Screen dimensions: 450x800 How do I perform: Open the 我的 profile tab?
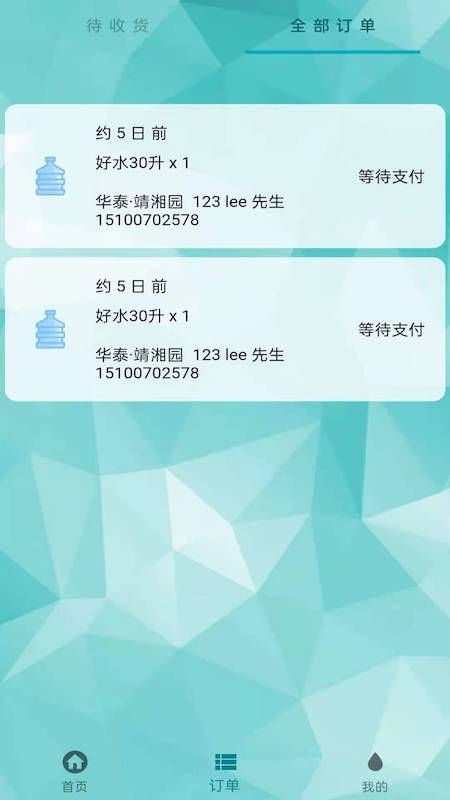(x=375, y=770)
